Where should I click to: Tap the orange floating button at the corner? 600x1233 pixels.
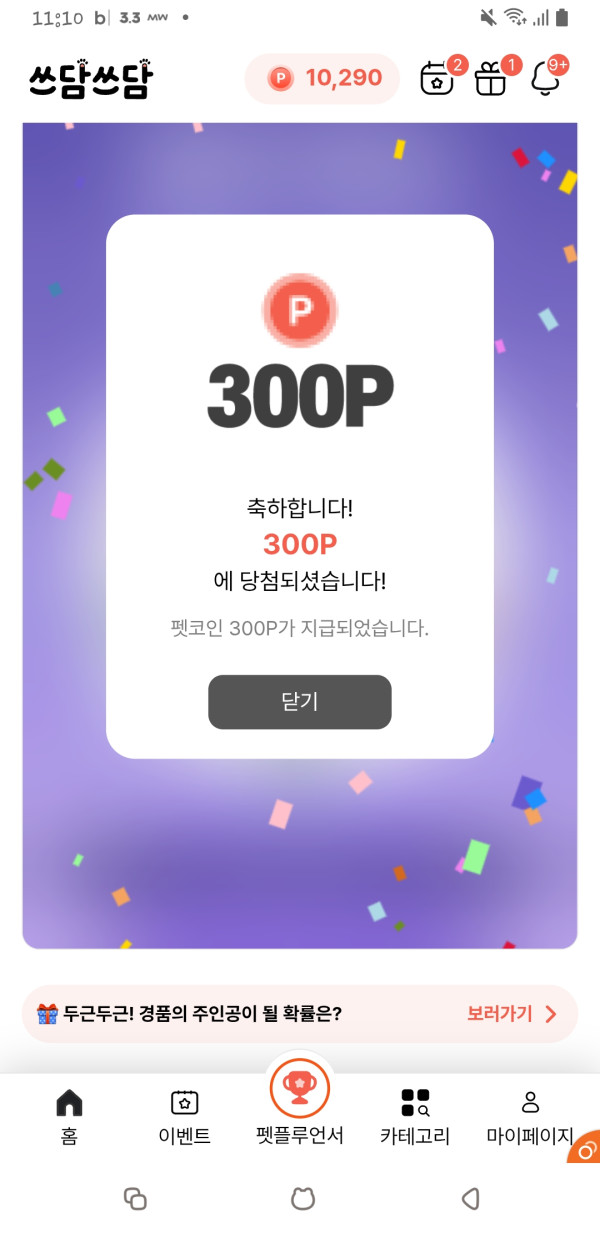point(584,1149)
